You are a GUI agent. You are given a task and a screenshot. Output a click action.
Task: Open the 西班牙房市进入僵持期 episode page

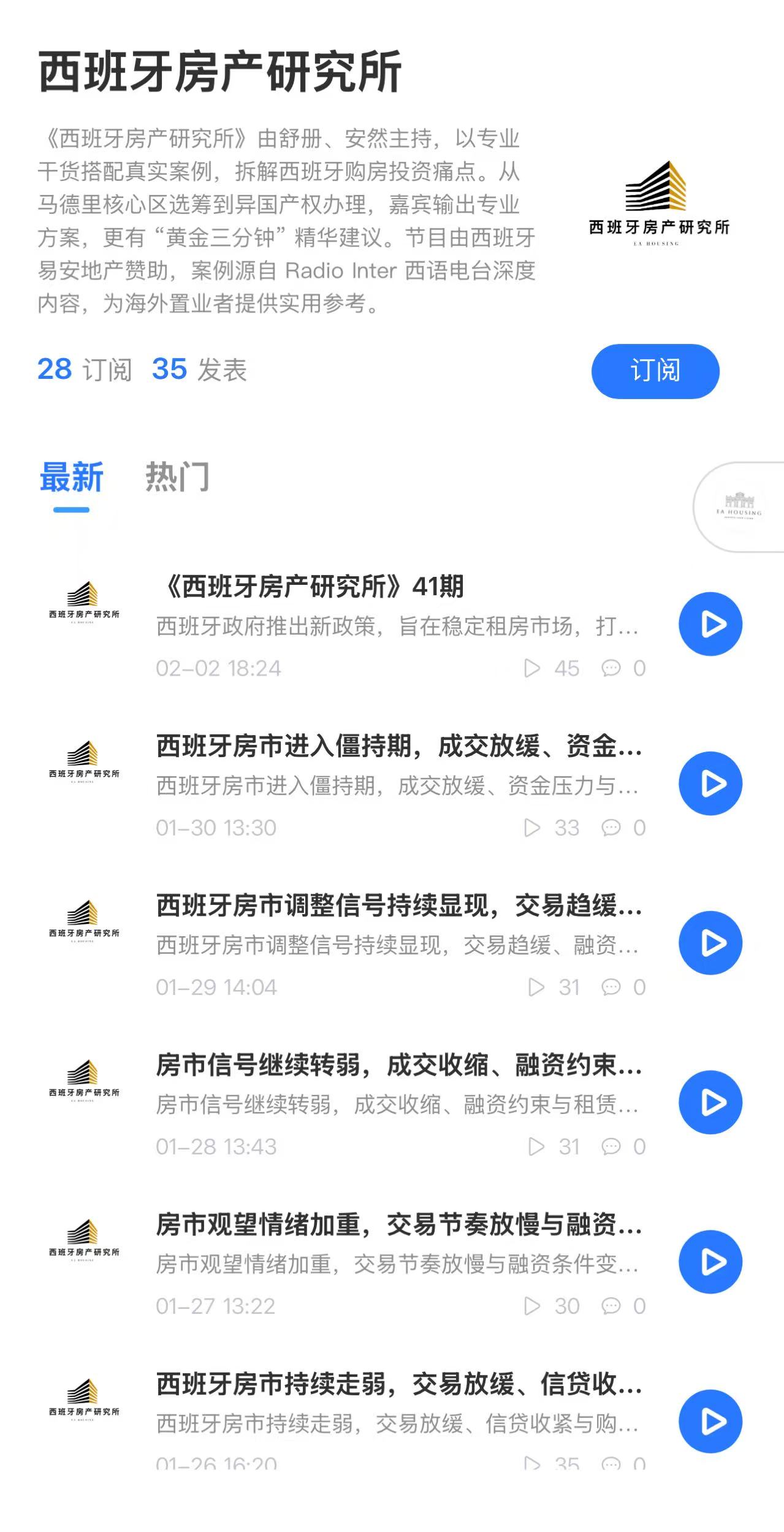(x=398, y=747)
